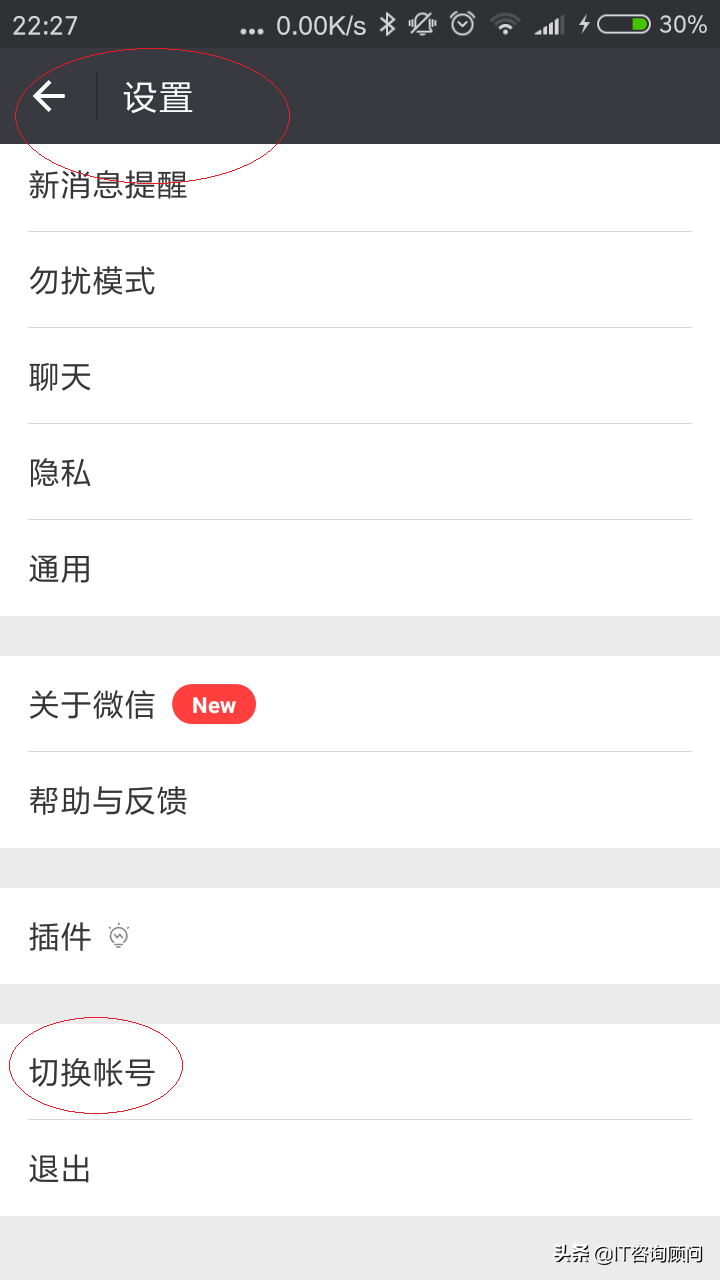Tap the alarm clock icon in the status bar
This screenshot has height=1280, width=720.
tap(461, 24)
